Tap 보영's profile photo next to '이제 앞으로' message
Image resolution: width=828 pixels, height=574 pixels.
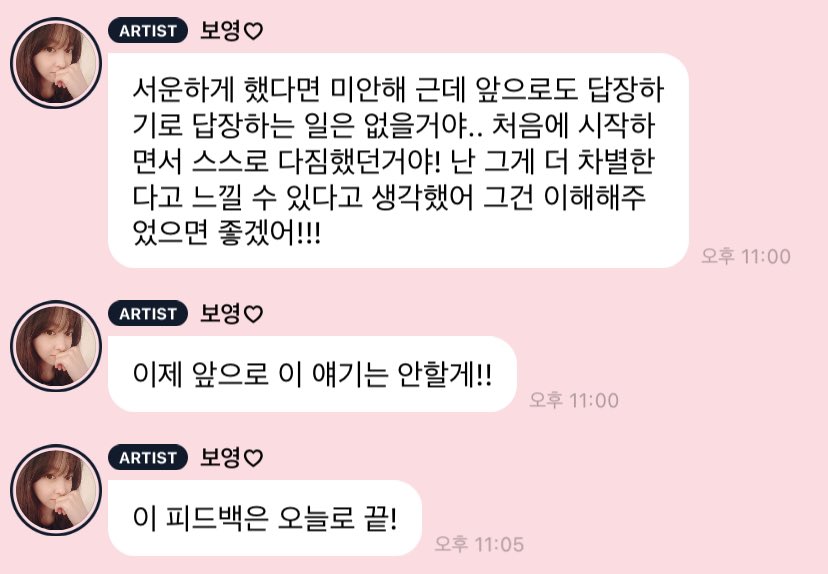(56, 346)
